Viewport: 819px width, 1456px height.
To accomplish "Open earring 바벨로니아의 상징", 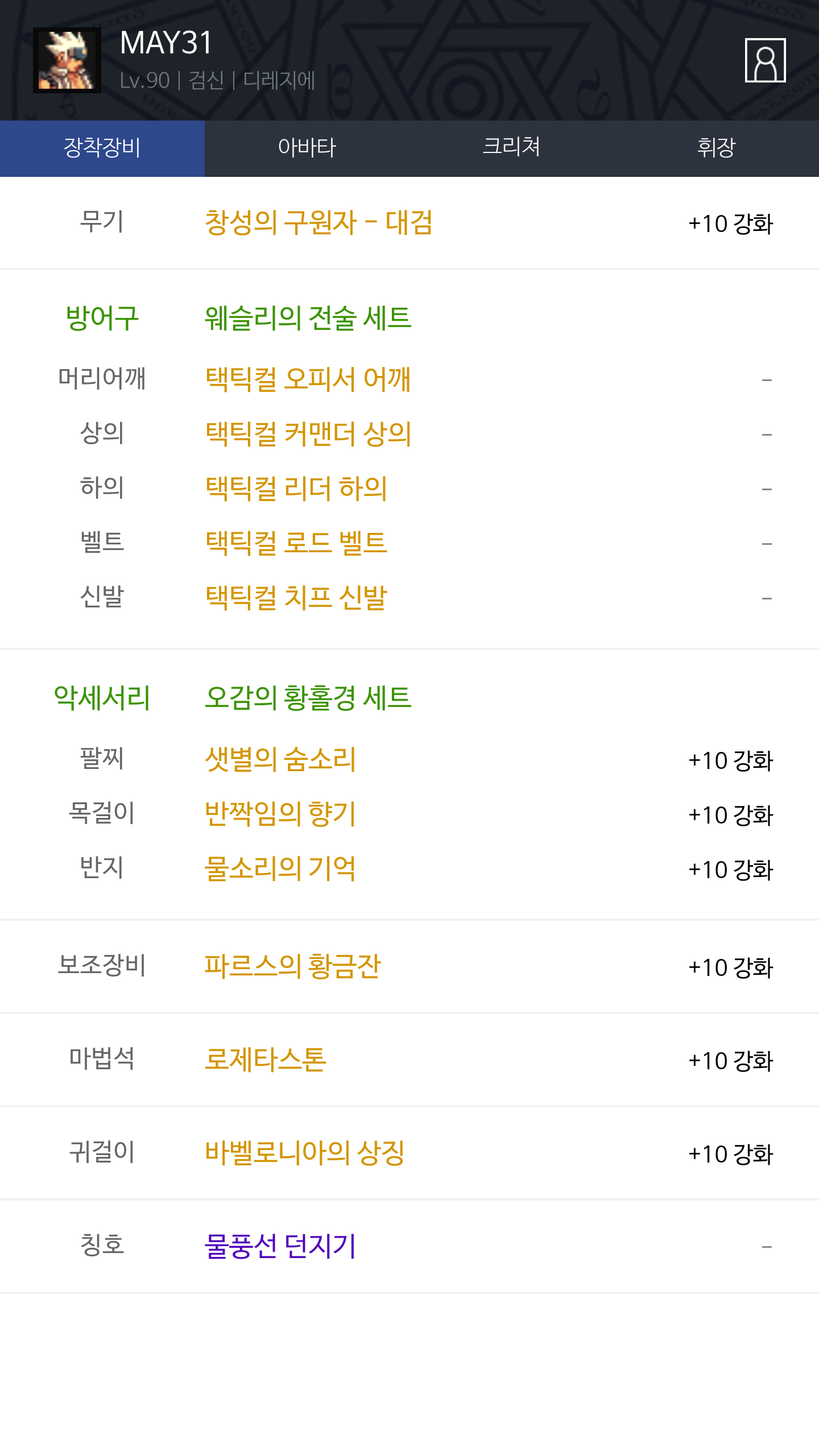I will coord(305,1152).
